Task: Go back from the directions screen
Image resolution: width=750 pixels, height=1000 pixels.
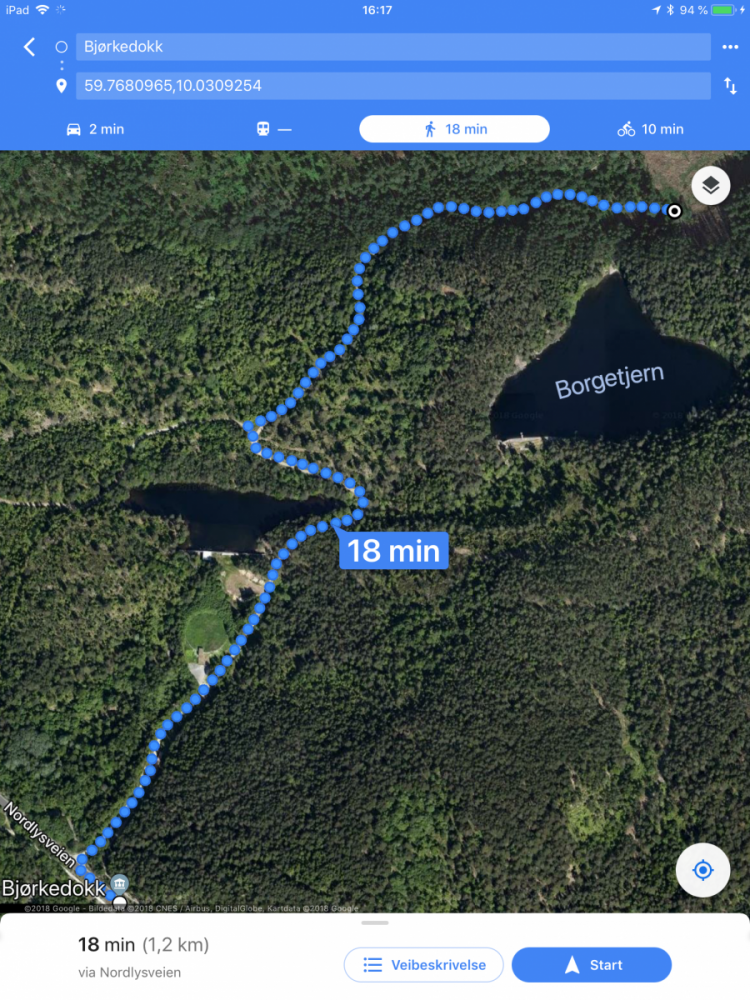Action: pos(29,46)
